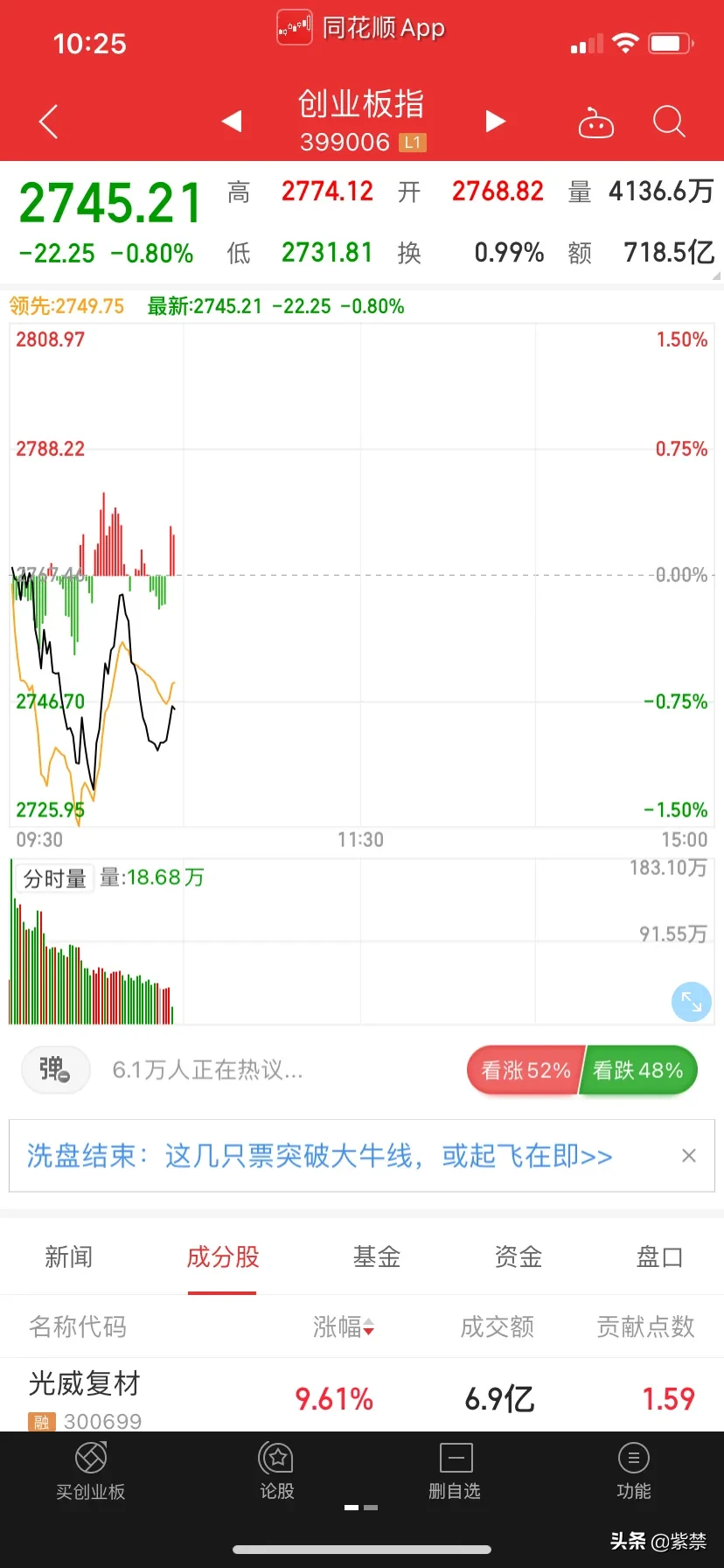Vote 看涨 52%
Screen dimensions: 724x1568
pyautogui.click(x=525, y=1070)
